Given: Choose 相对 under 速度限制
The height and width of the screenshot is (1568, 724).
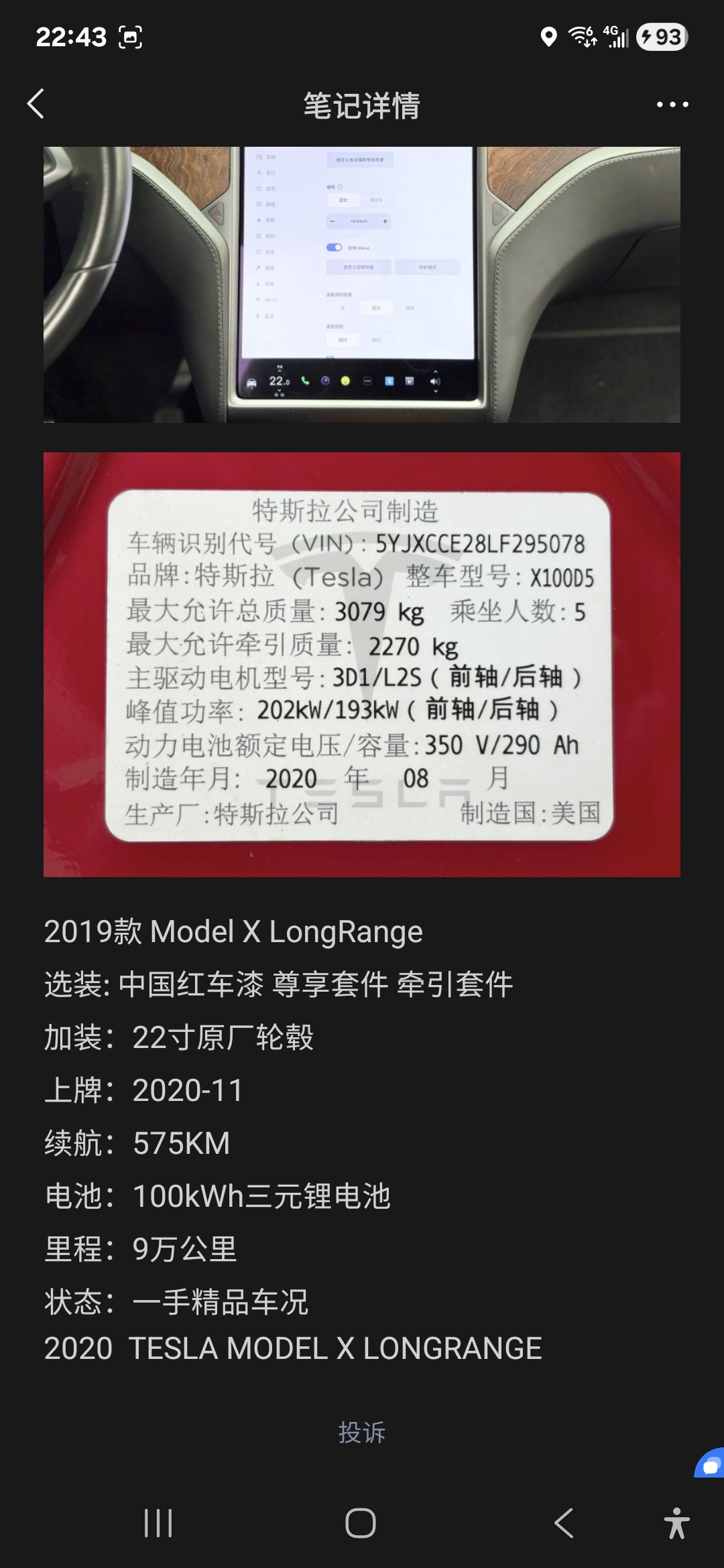Looking at the screenshot, I should coord(343,340).
